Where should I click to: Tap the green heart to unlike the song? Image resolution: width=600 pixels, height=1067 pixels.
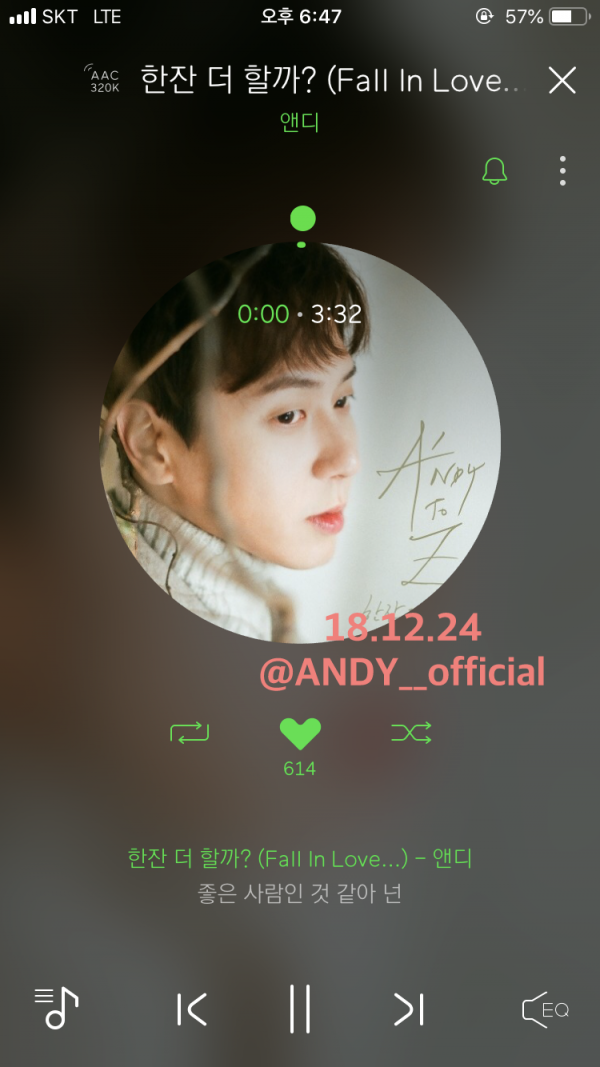point(300,733)
